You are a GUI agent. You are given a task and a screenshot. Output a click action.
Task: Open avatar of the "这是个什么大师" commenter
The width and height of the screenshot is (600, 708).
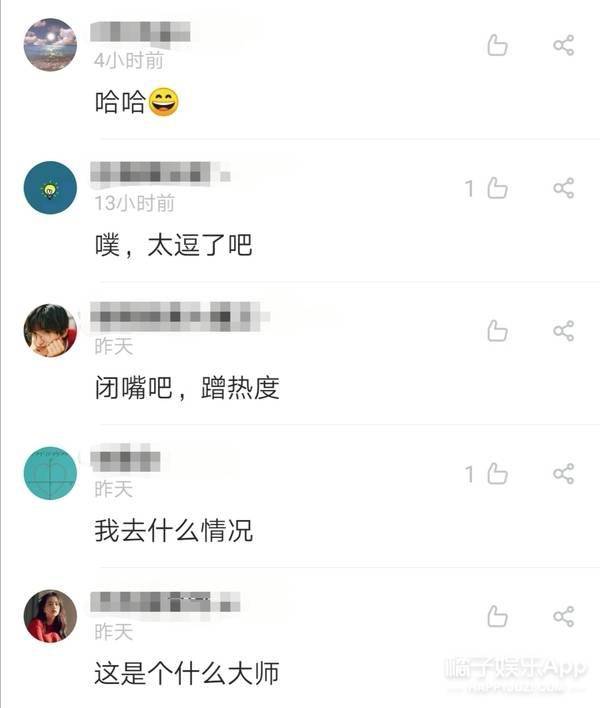click(50, 616)
